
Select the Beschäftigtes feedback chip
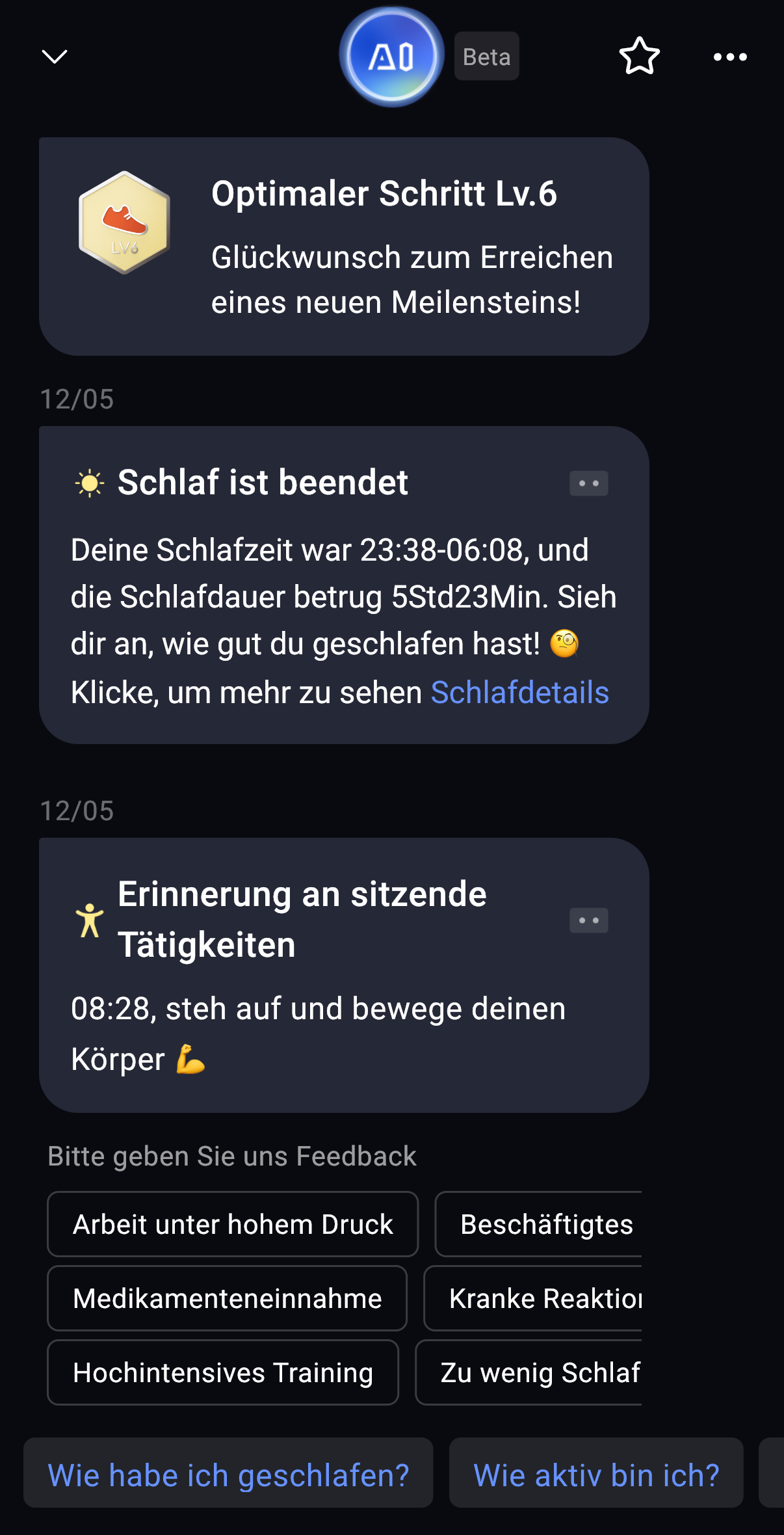538,1224
